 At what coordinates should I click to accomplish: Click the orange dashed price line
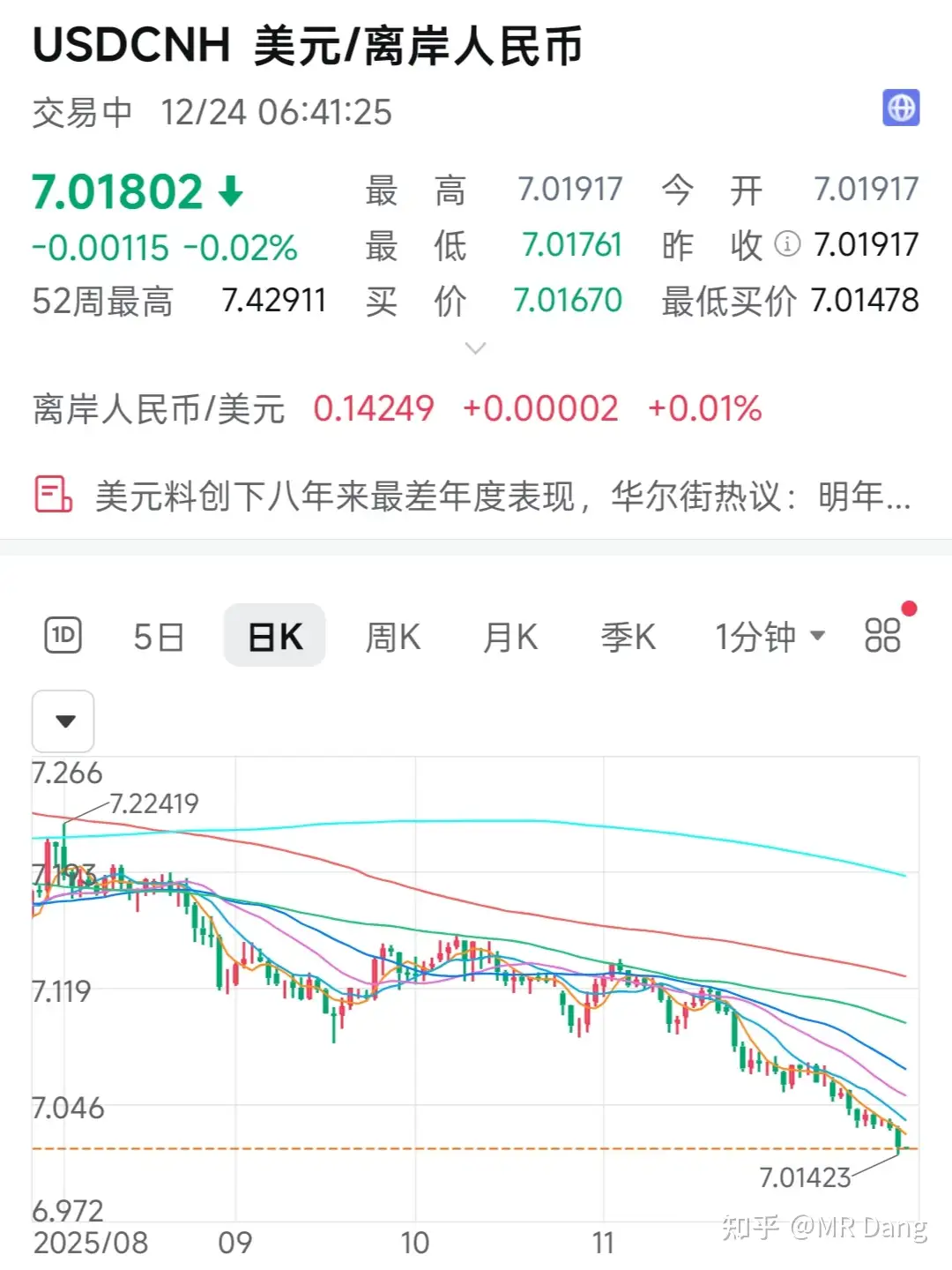[441, 1148]
